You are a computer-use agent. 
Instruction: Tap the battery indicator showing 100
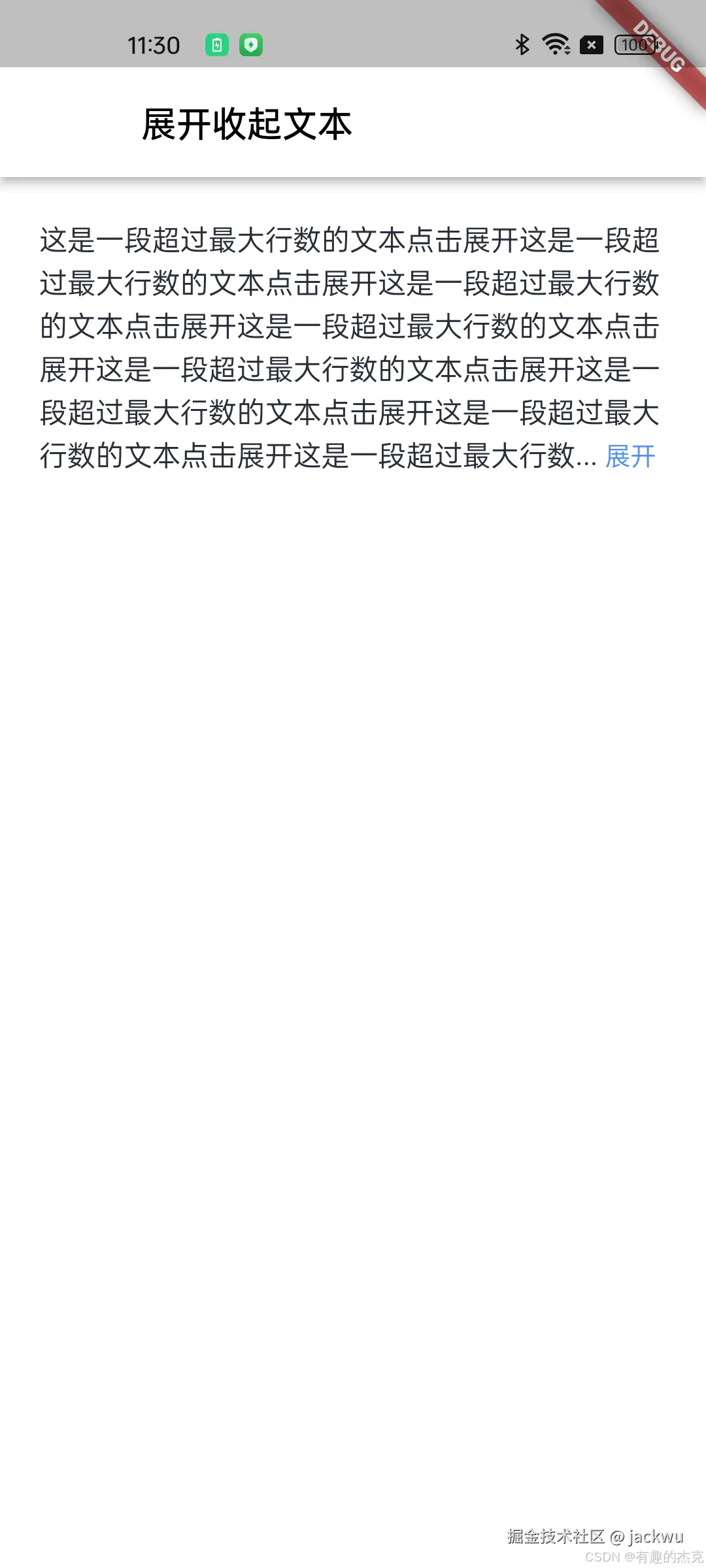pyautogui.click(x=635, y=44)
